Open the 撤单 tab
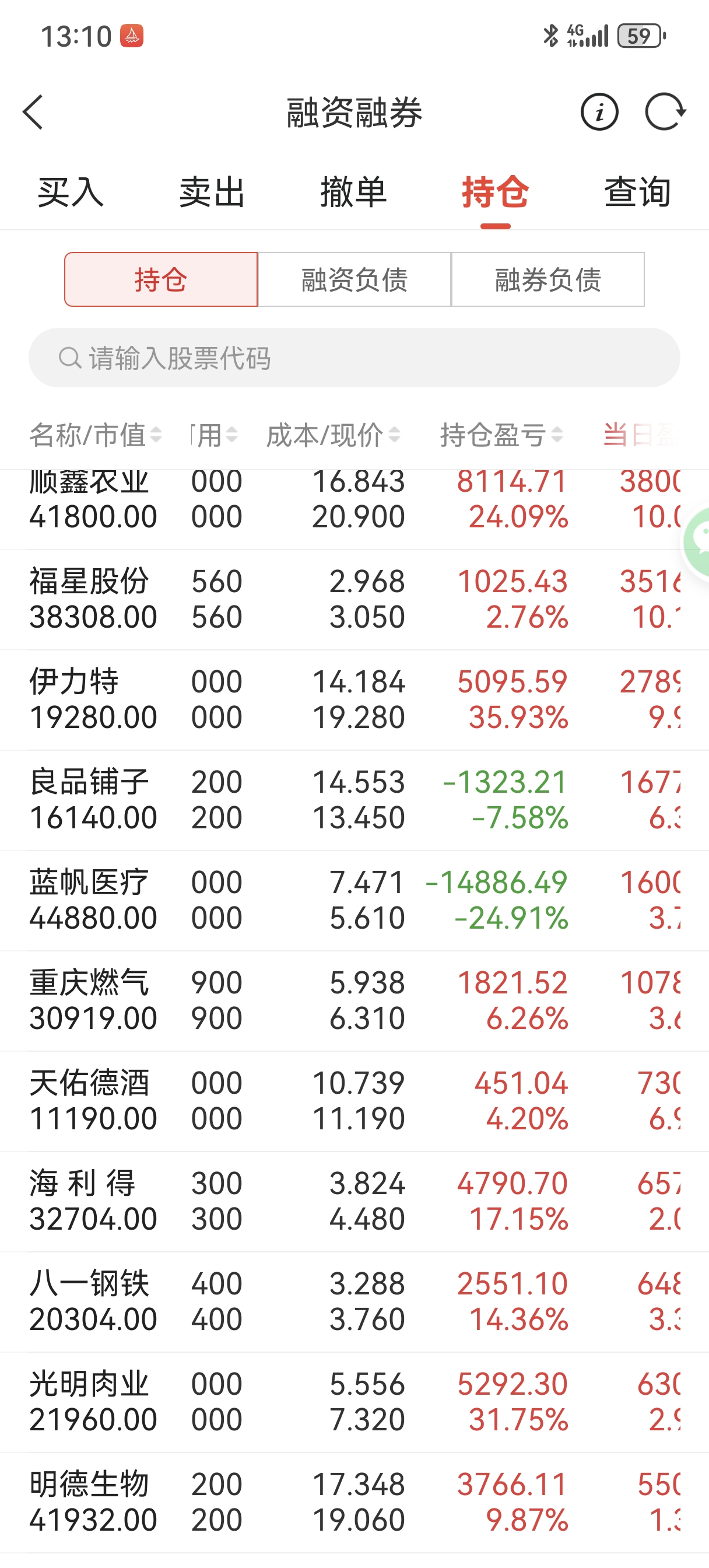Viewport: 709px width, 1568px height. pos(353,192)
